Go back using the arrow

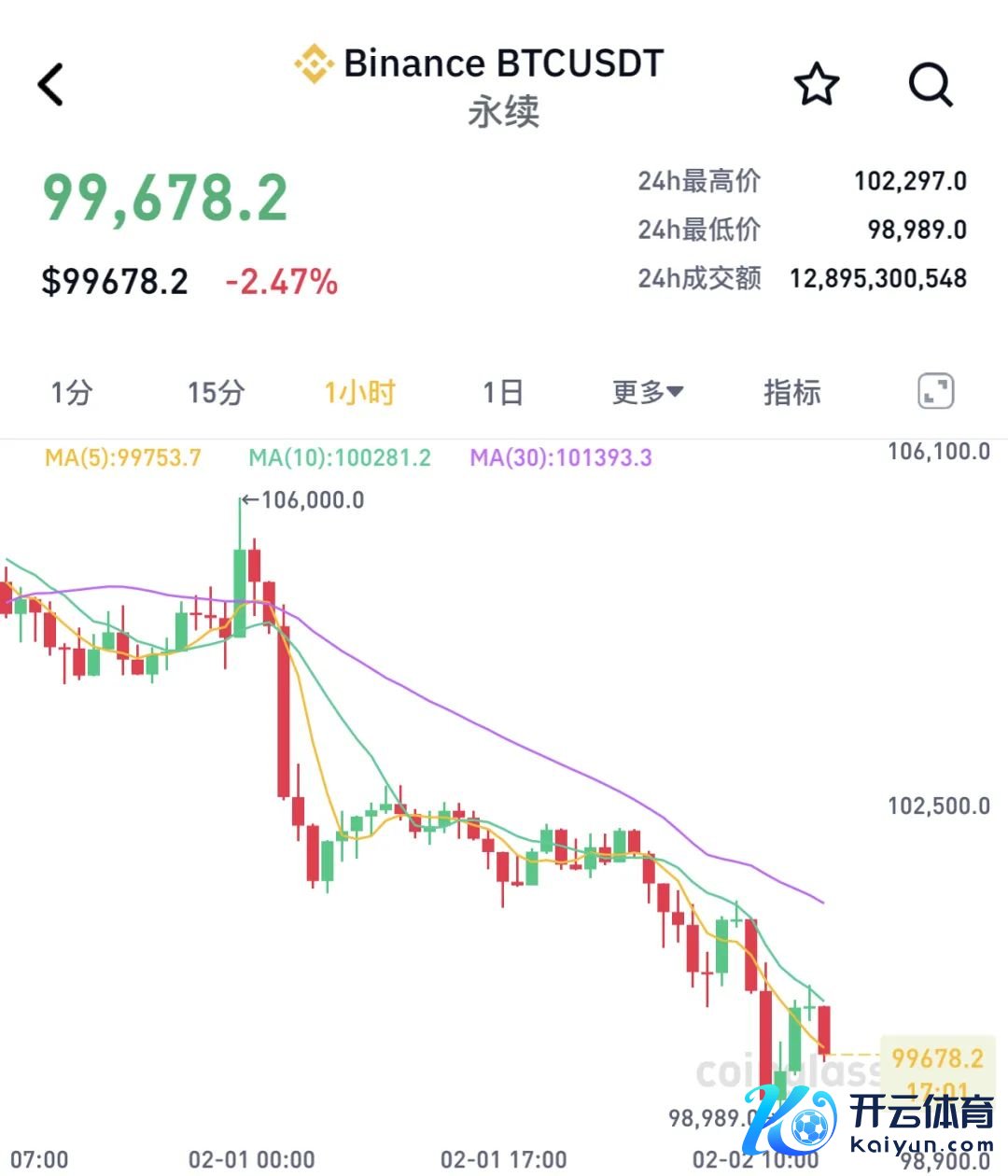[x=51, y=85]
